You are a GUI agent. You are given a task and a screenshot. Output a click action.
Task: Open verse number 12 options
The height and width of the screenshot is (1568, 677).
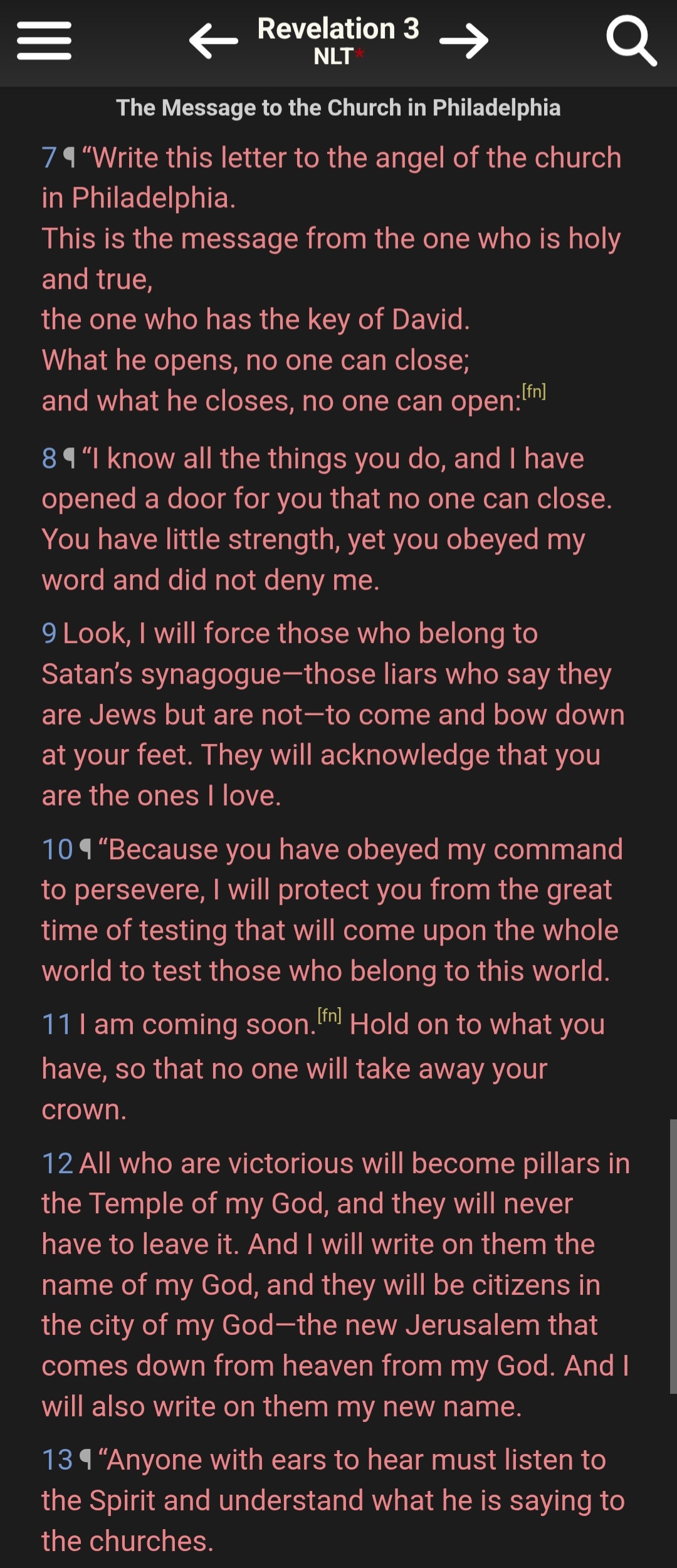point(57,1164)
